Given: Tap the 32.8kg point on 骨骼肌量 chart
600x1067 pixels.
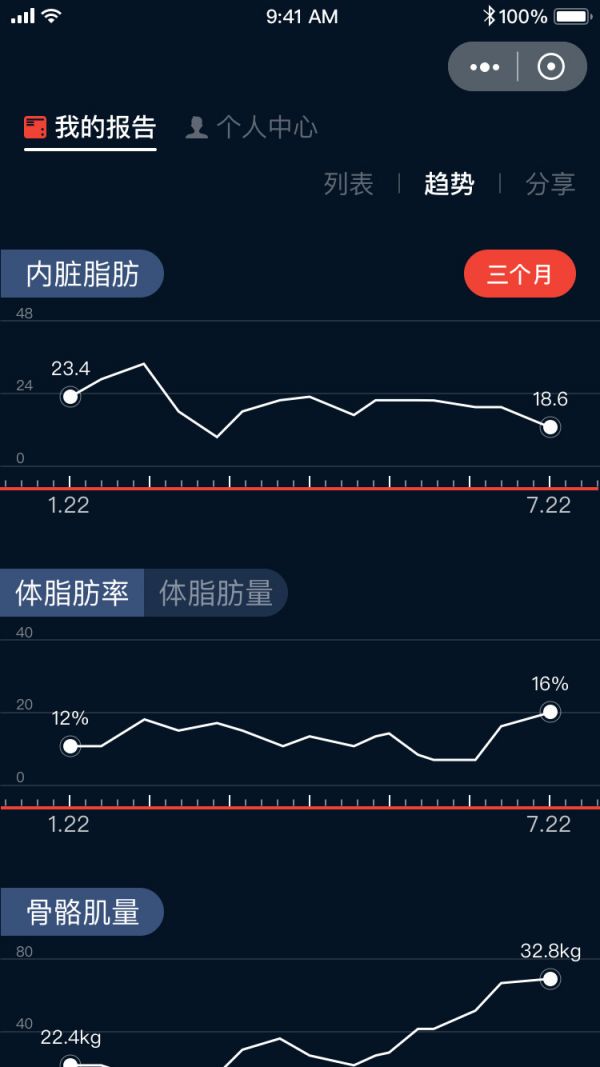Looking at the screenshot, I should (x=550, y=979).
